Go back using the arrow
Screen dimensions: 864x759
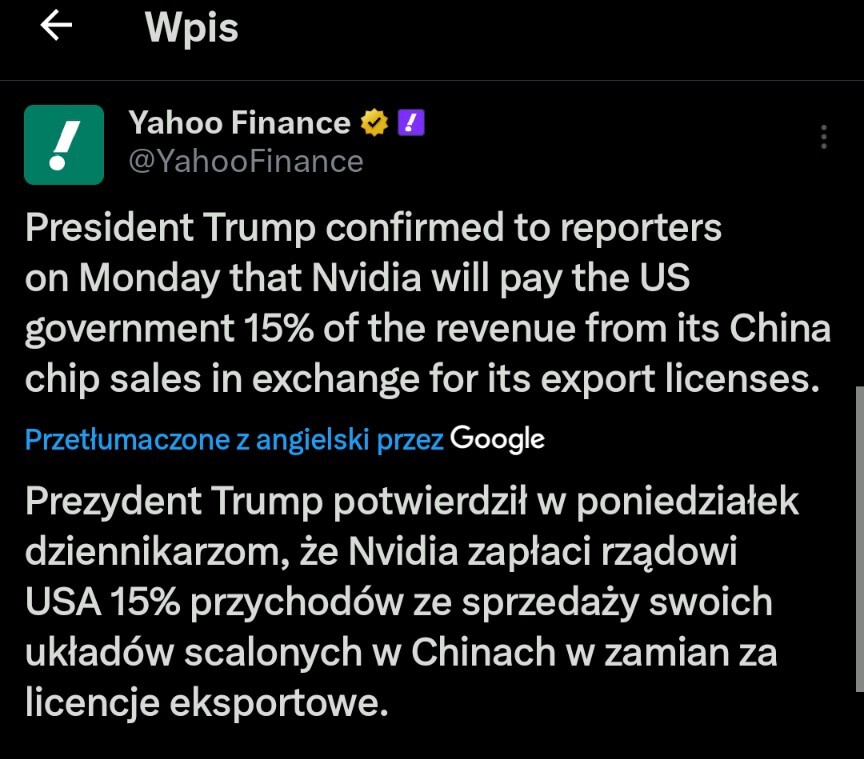56,27
